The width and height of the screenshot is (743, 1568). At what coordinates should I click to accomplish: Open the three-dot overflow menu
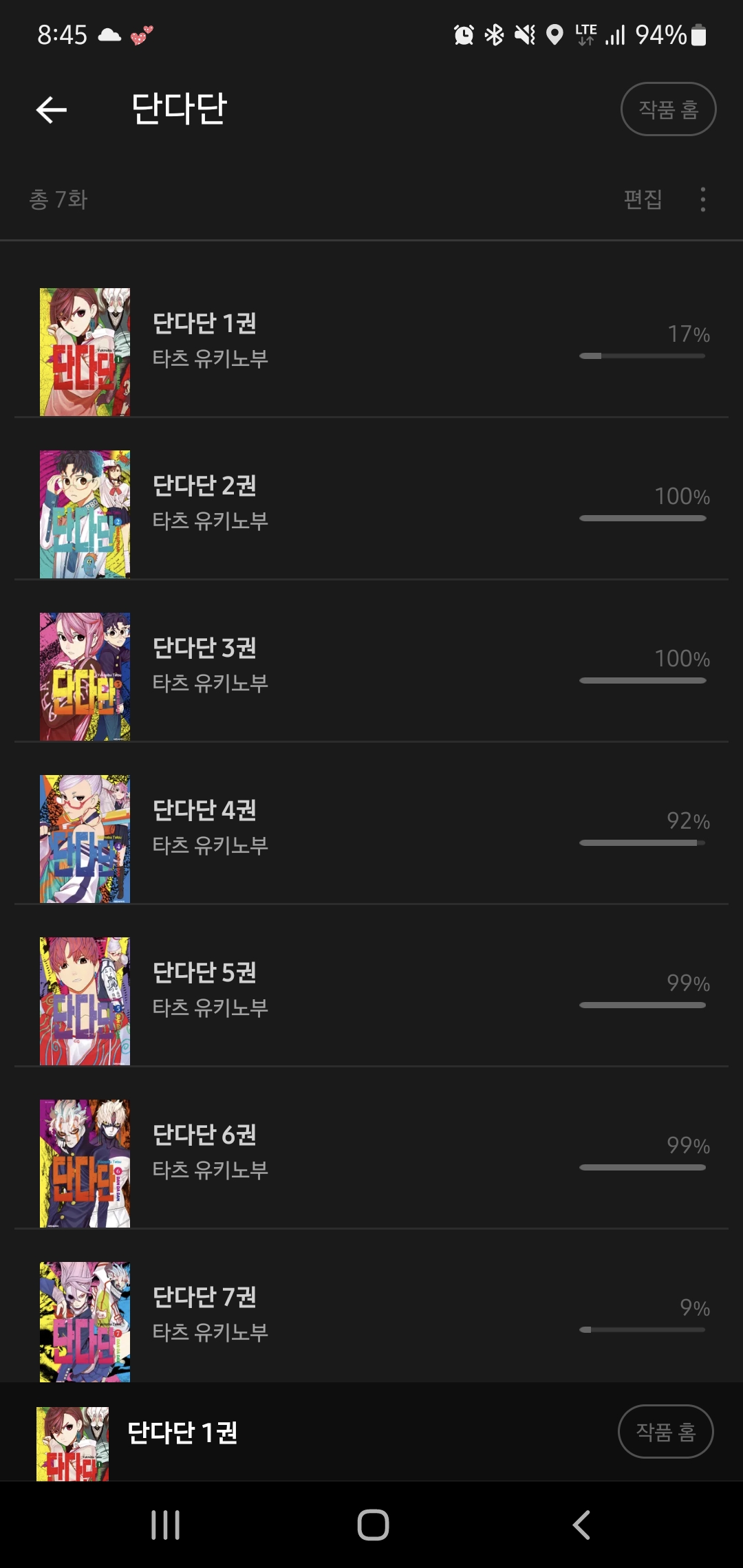coord(702,199)
